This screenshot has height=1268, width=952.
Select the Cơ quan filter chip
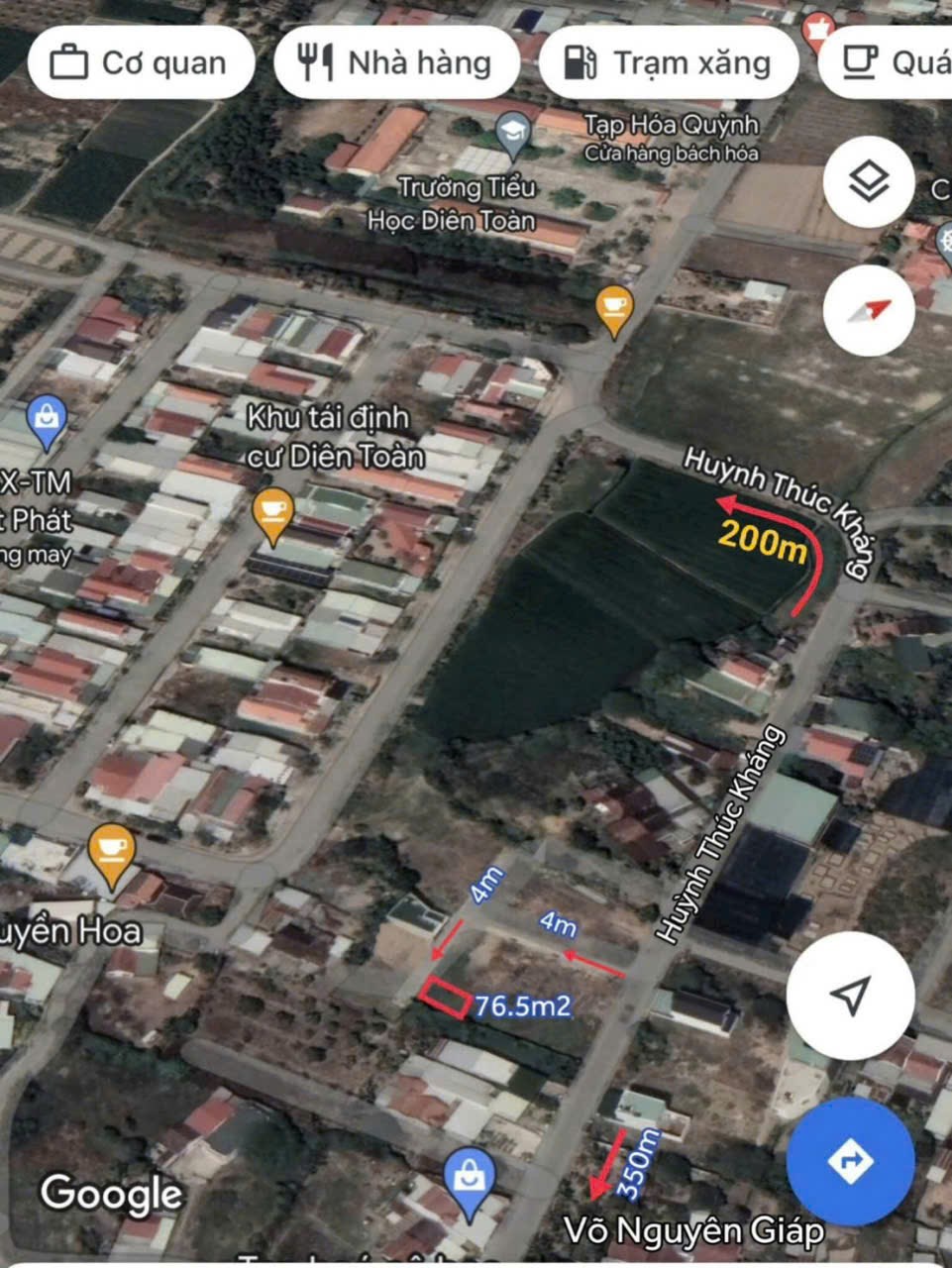point(140,63)
